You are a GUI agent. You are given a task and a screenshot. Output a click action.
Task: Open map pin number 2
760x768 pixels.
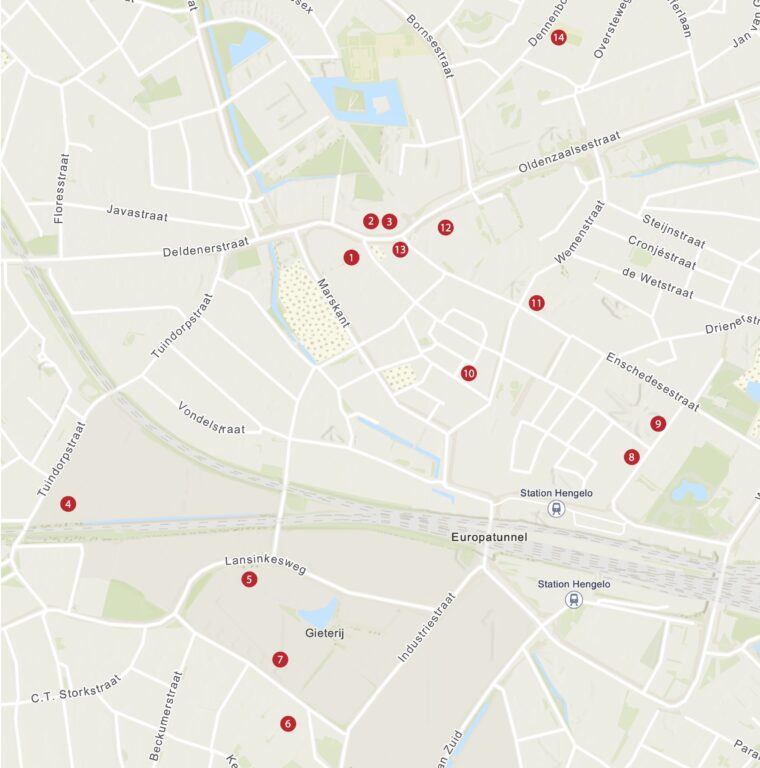point(371,221)
